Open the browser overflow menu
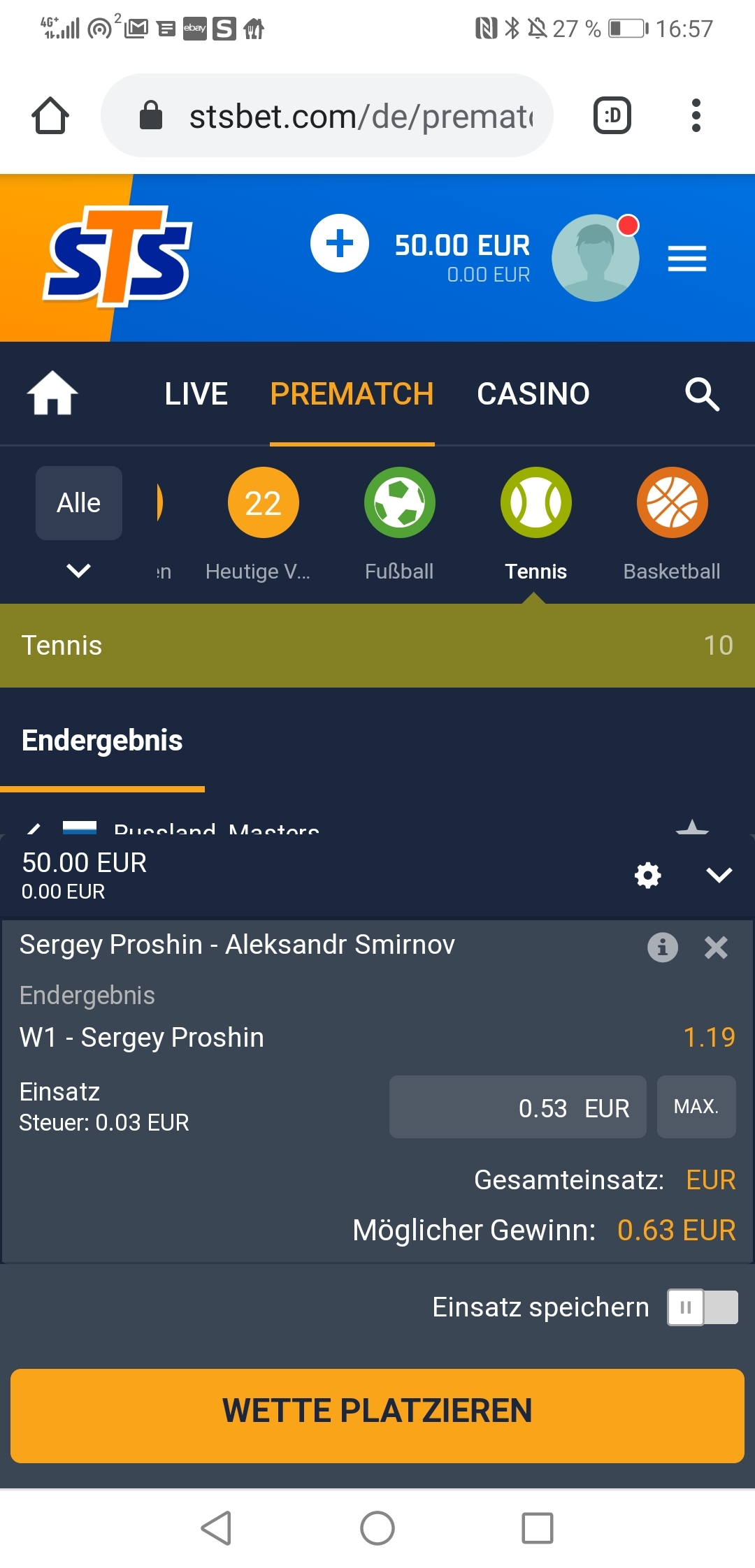Viewport: 755px width, 1568px height. [x=696, y=115]
